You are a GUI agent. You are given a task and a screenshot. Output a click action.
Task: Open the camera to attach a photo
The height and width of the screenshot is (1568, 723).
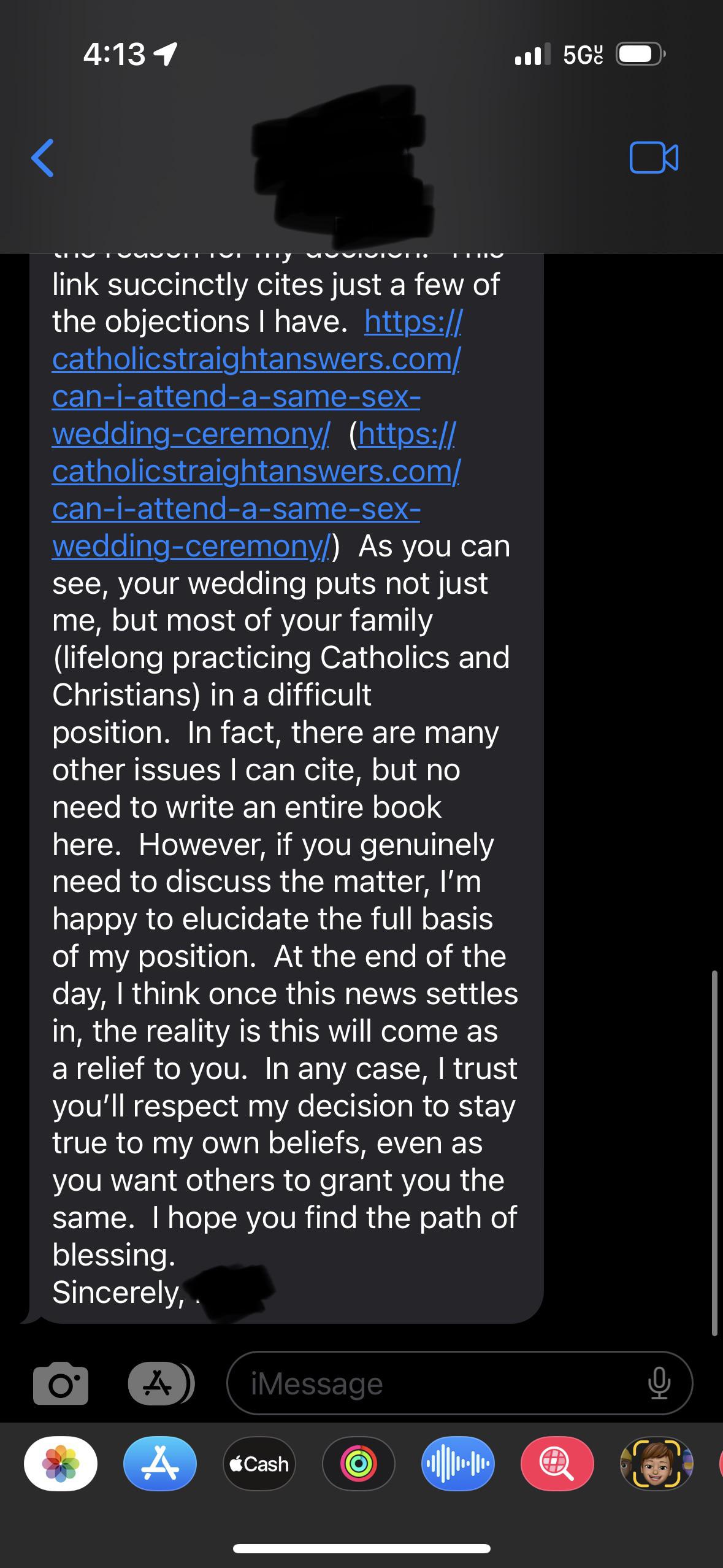[61, 1384]
